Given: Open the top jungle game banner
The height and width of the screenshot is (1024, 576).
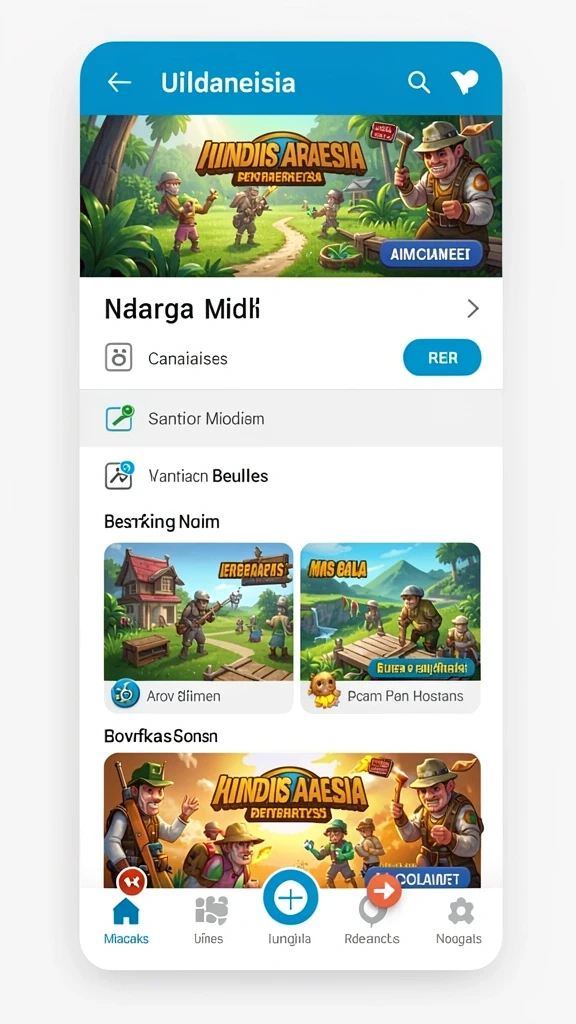Looking at the screenshot, I should point(291,196).
